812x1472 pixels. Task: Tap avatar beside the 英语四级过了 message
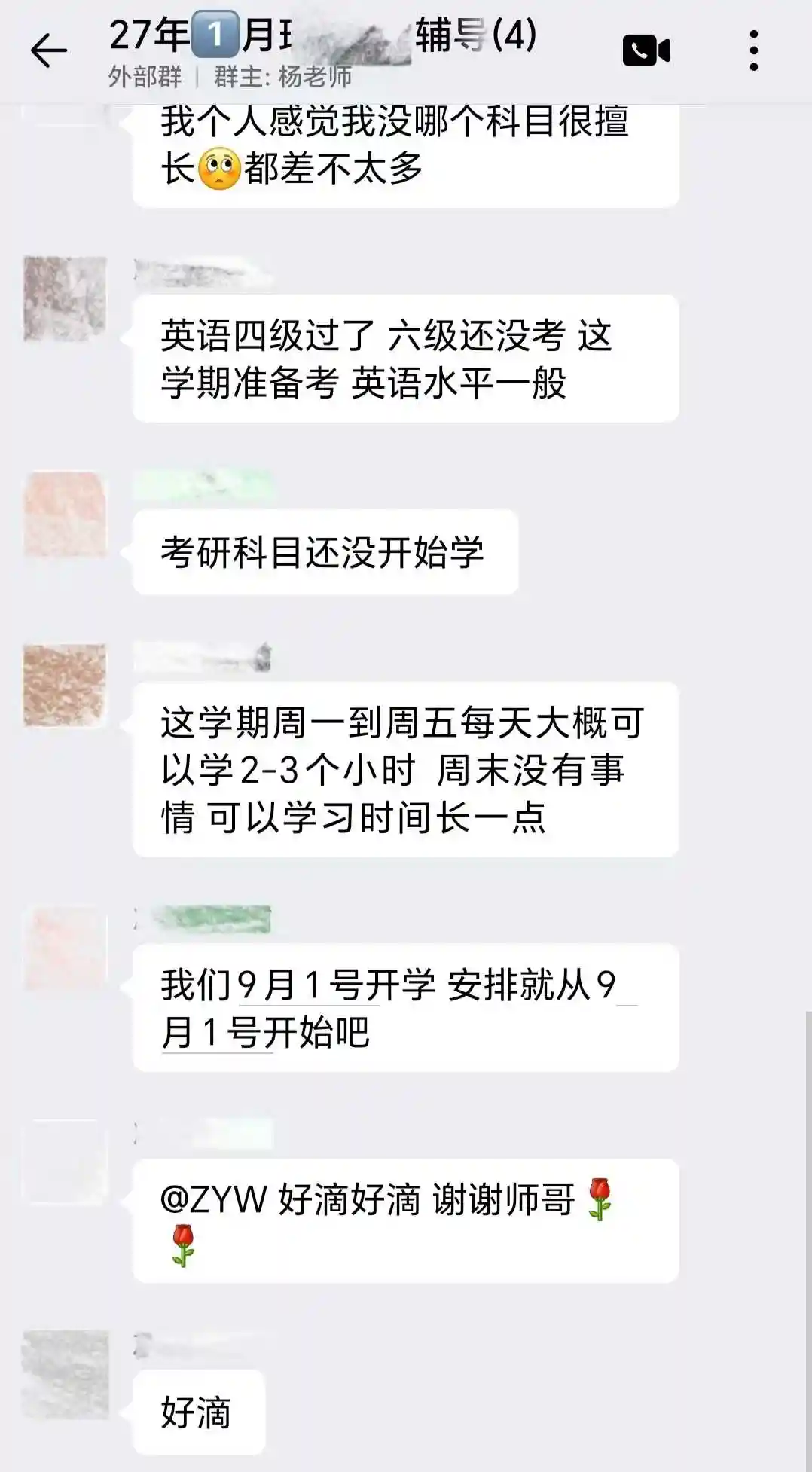[65, 298]
